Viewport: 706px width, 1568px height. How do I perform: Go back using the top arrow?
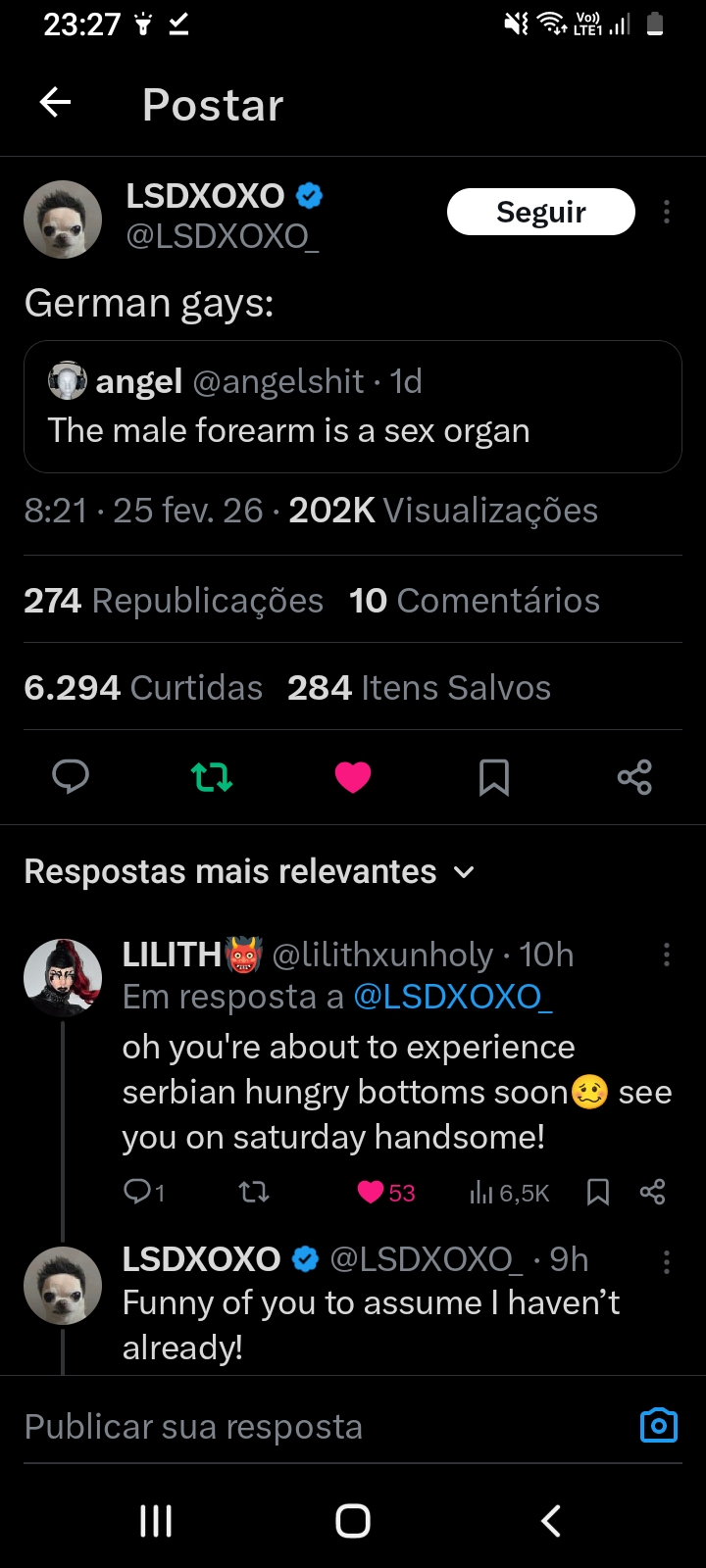tap(56, 102)
